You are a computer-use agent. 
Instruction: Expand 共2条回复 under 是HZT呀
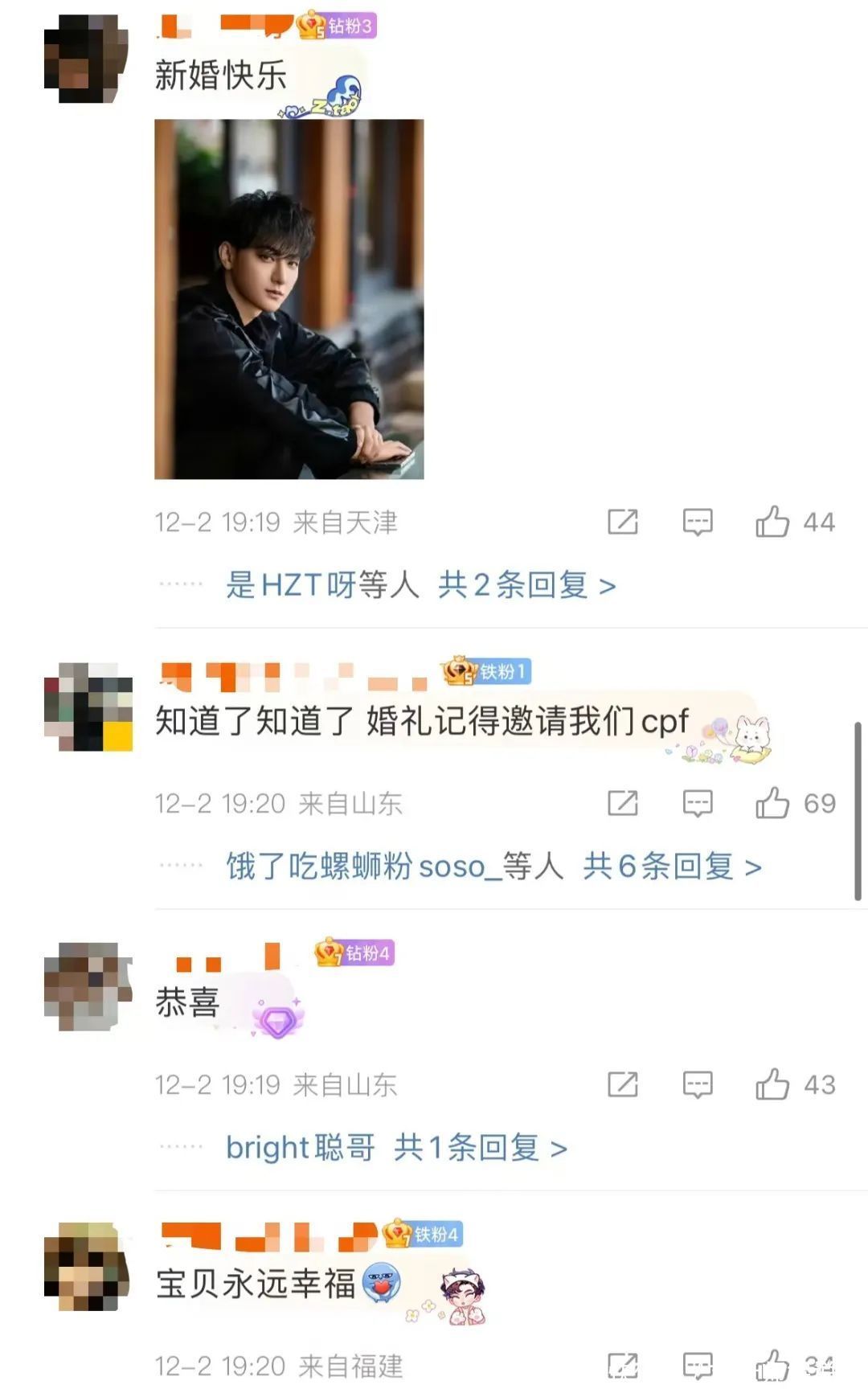(526, 585)
